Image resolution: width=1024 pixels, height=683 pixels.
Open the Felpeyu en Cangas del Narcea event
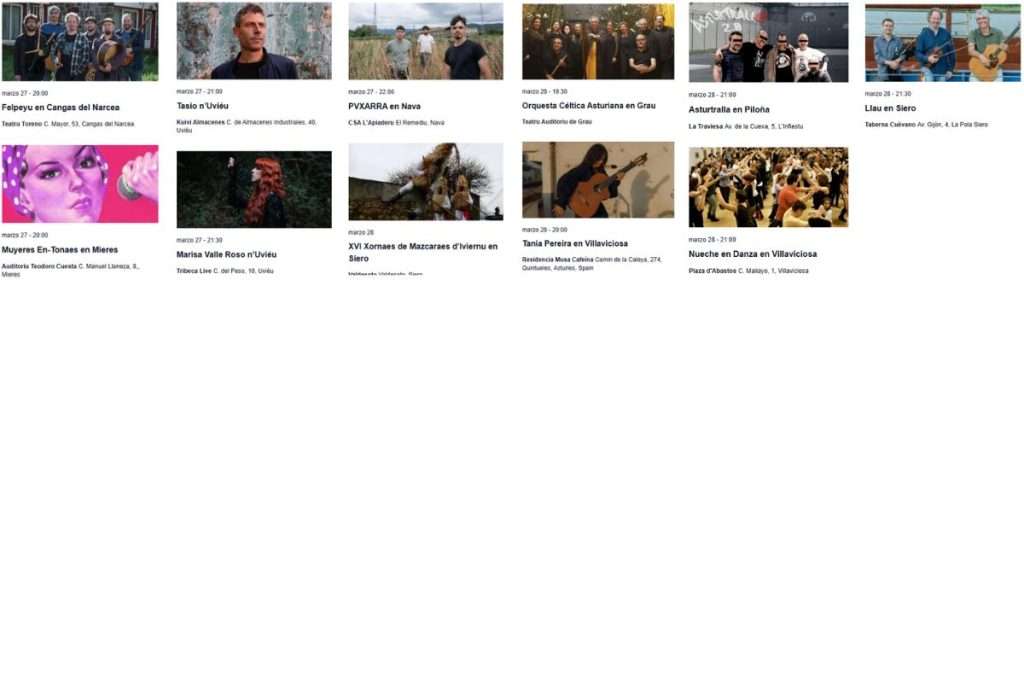[x=61, y=107]
